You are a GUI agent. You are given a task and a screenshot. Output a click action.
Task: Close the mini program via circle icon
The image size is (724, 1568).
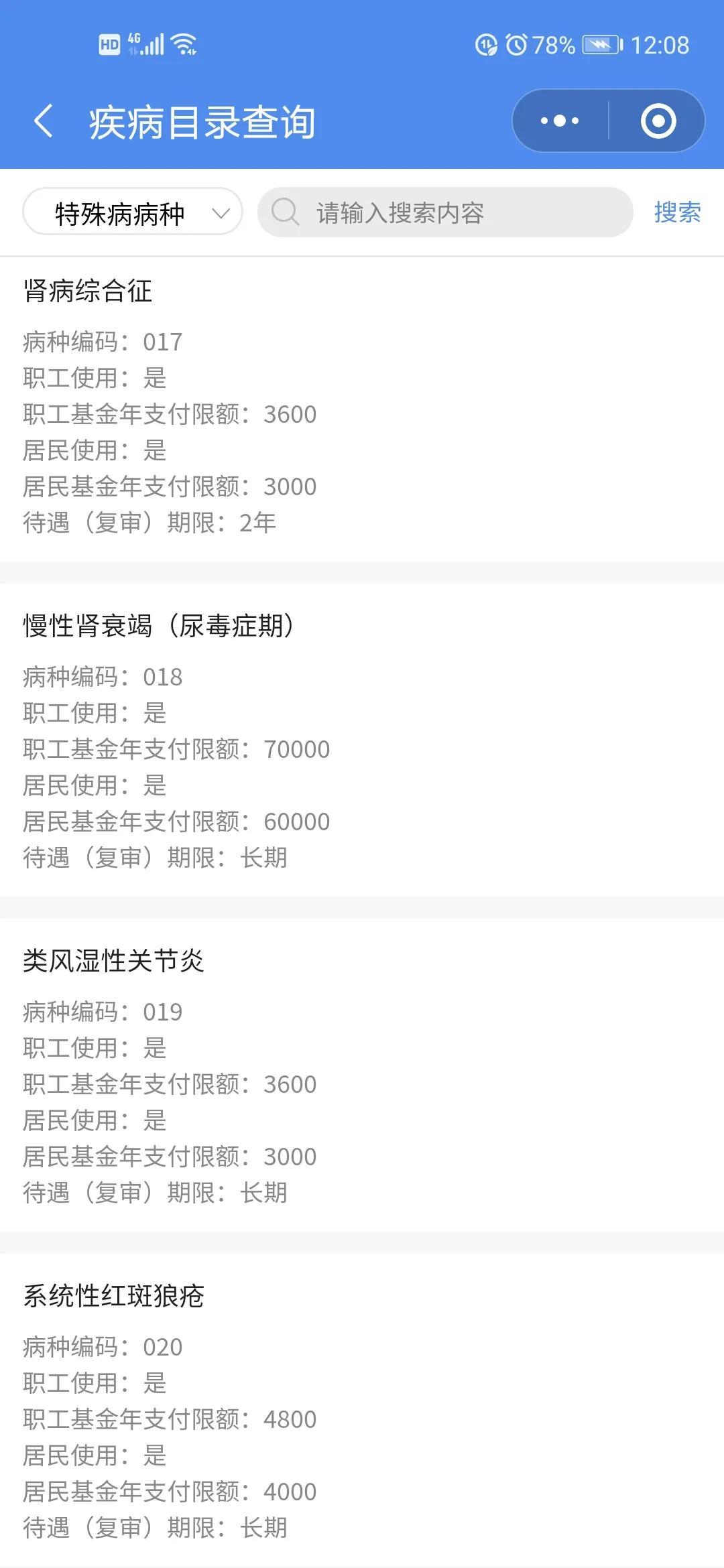coord(658,121)
